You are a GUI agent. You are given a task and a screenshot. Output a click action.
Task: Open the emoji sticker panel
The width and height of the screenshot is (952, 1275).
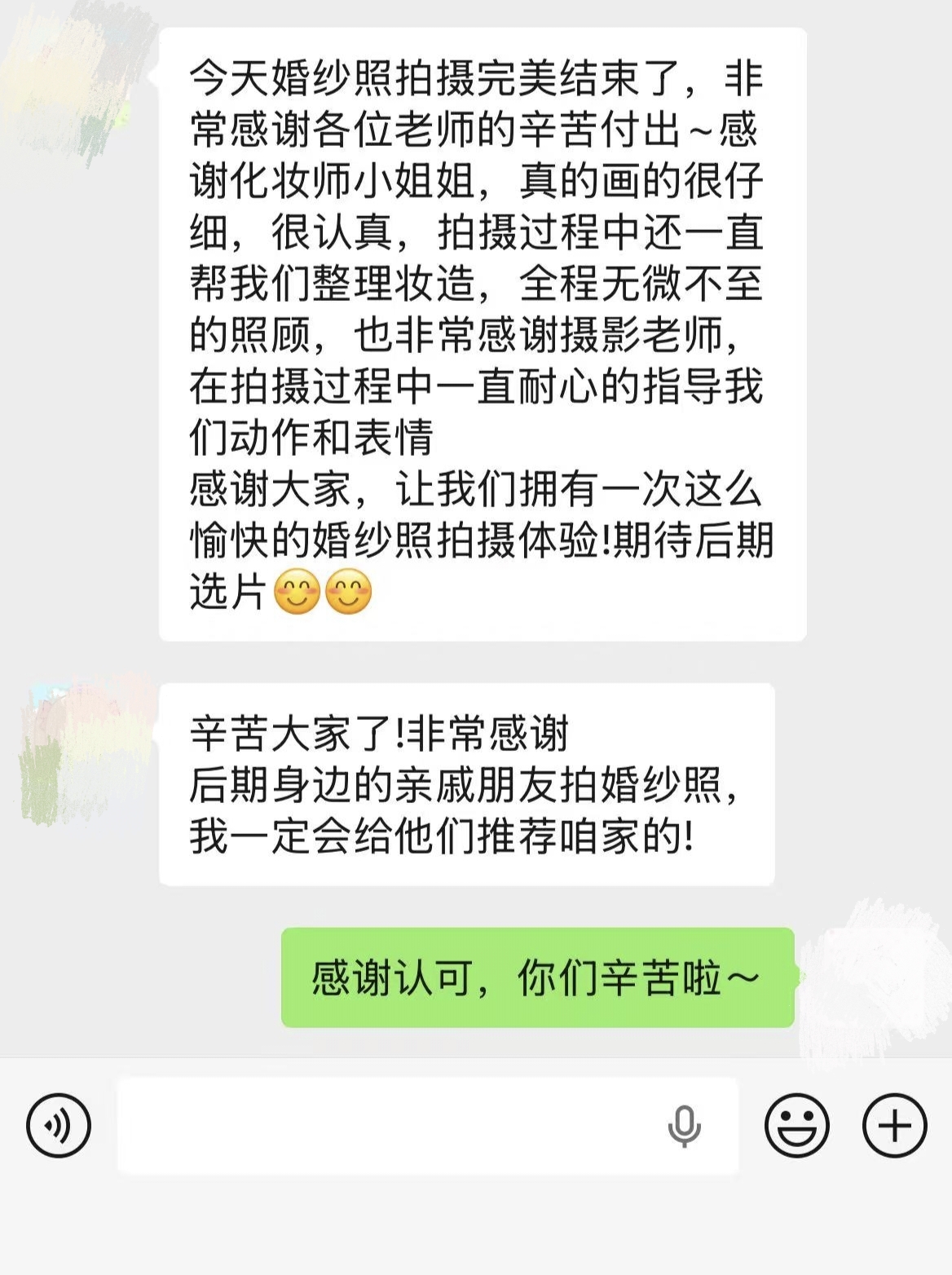(x=796, y=1126)
